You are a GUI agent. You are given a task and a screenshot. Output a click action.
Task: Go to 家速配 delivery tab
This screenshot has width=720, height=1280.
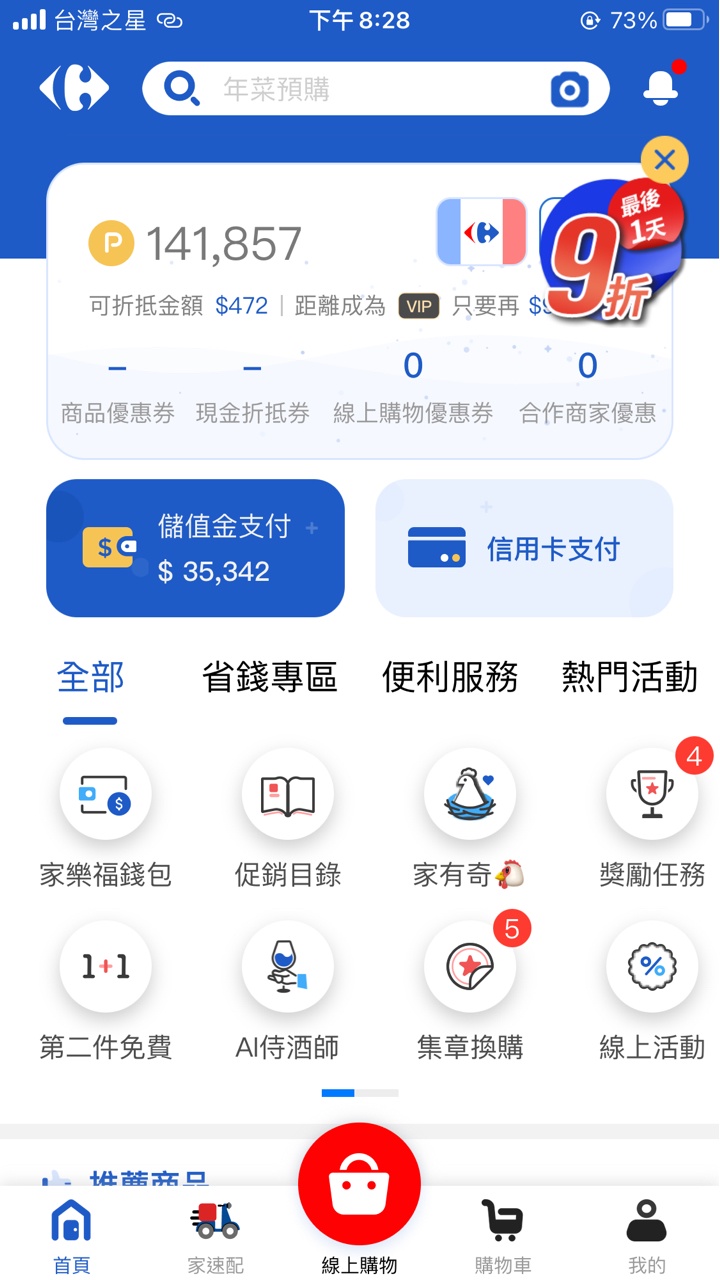click(x=215, y=1235)
